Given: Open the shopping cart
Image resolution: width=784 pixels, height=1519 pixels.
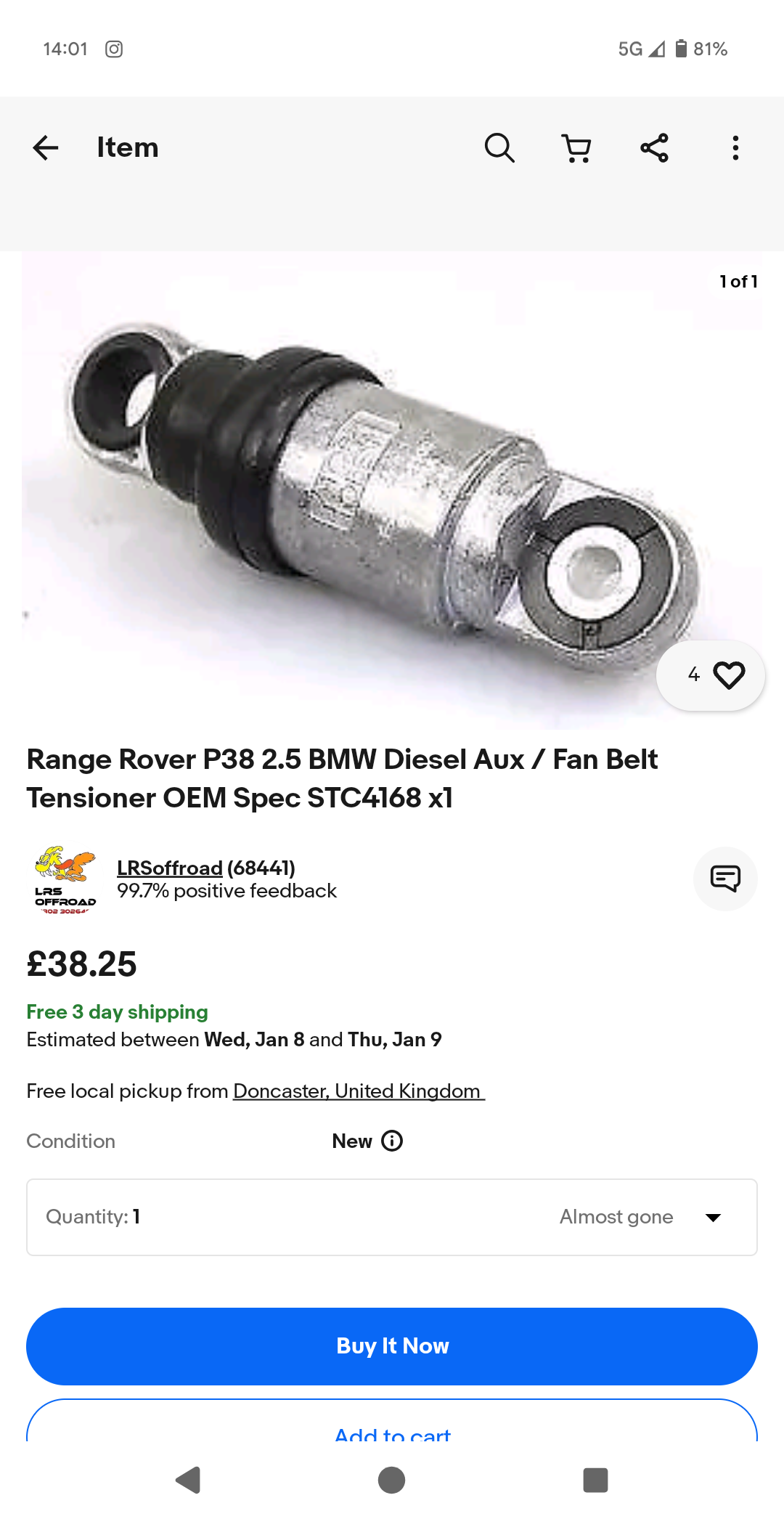Looking at the screenshot, I should [576, 147].
